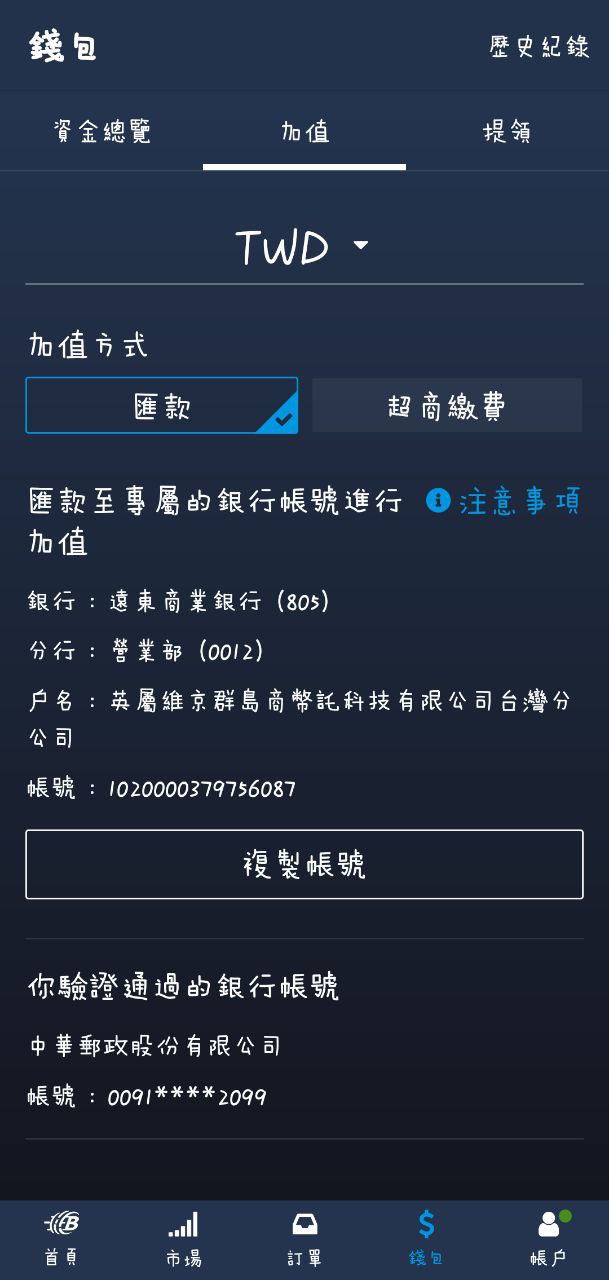The height and width of the screenshot is (1280, 609).
Task: Choose 匯款 as deposit method
Action: pos(162,406)
